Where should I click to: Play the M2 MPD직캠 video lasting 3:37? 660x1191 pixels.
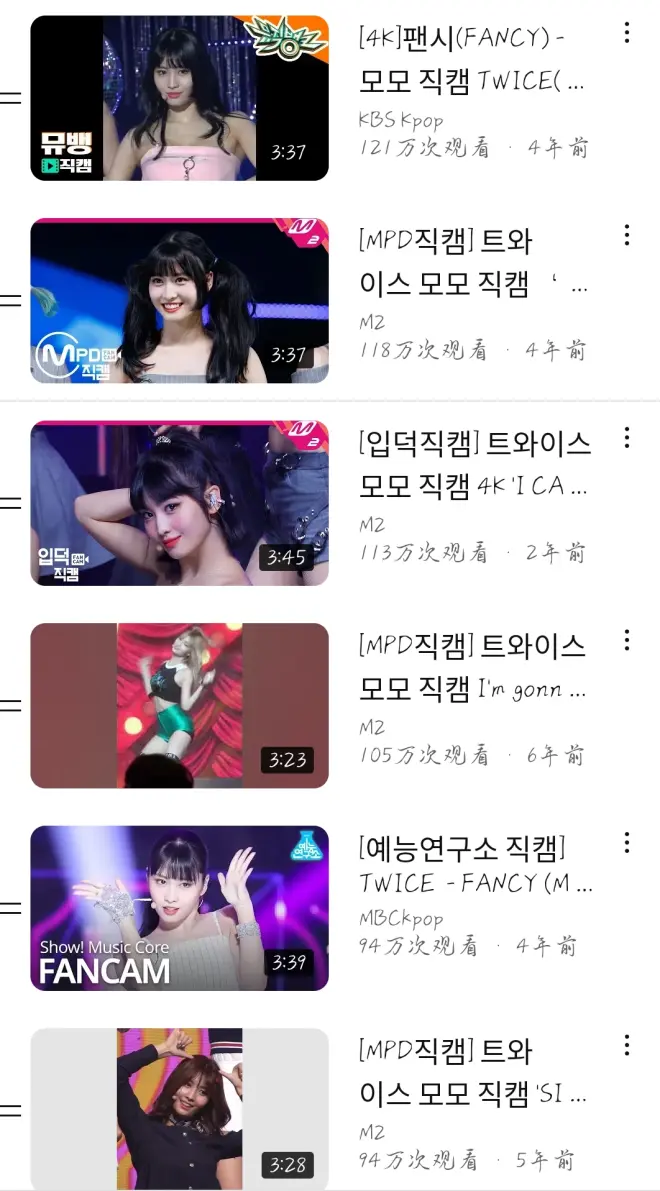coord(180,300)
